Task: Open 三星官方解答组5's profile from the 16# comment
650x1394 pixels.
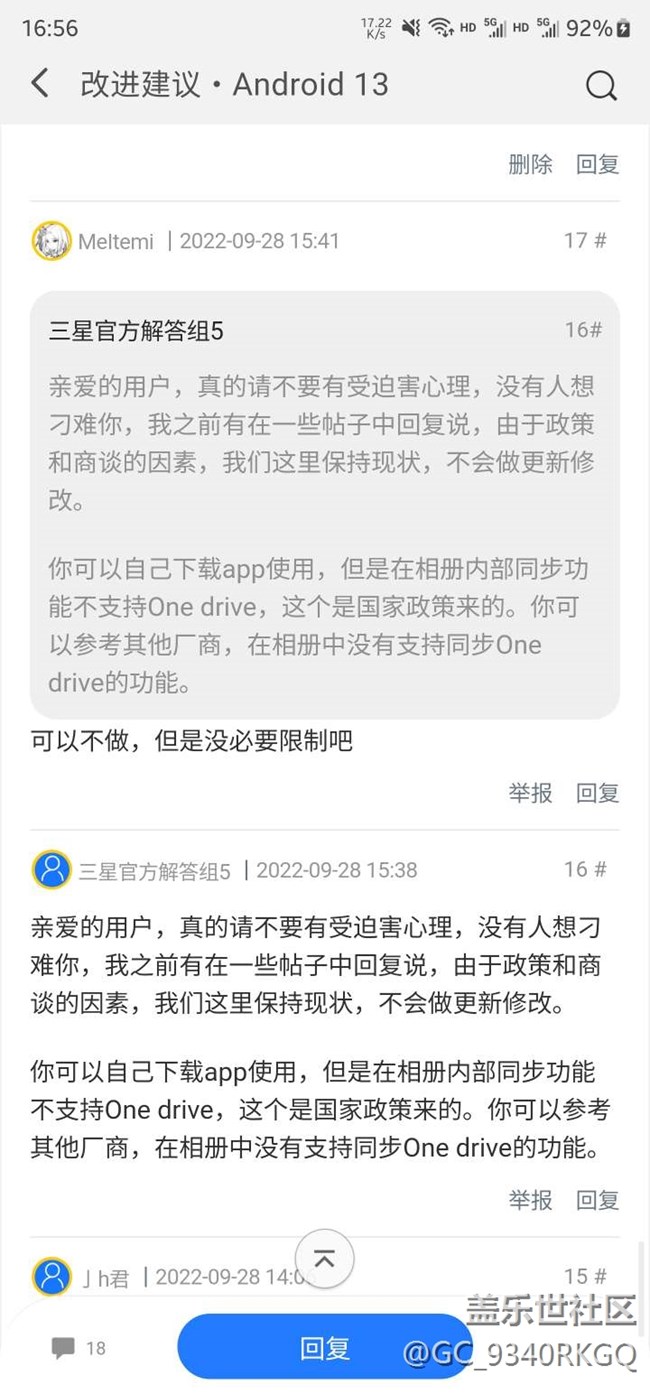Action: coord(52,870)
